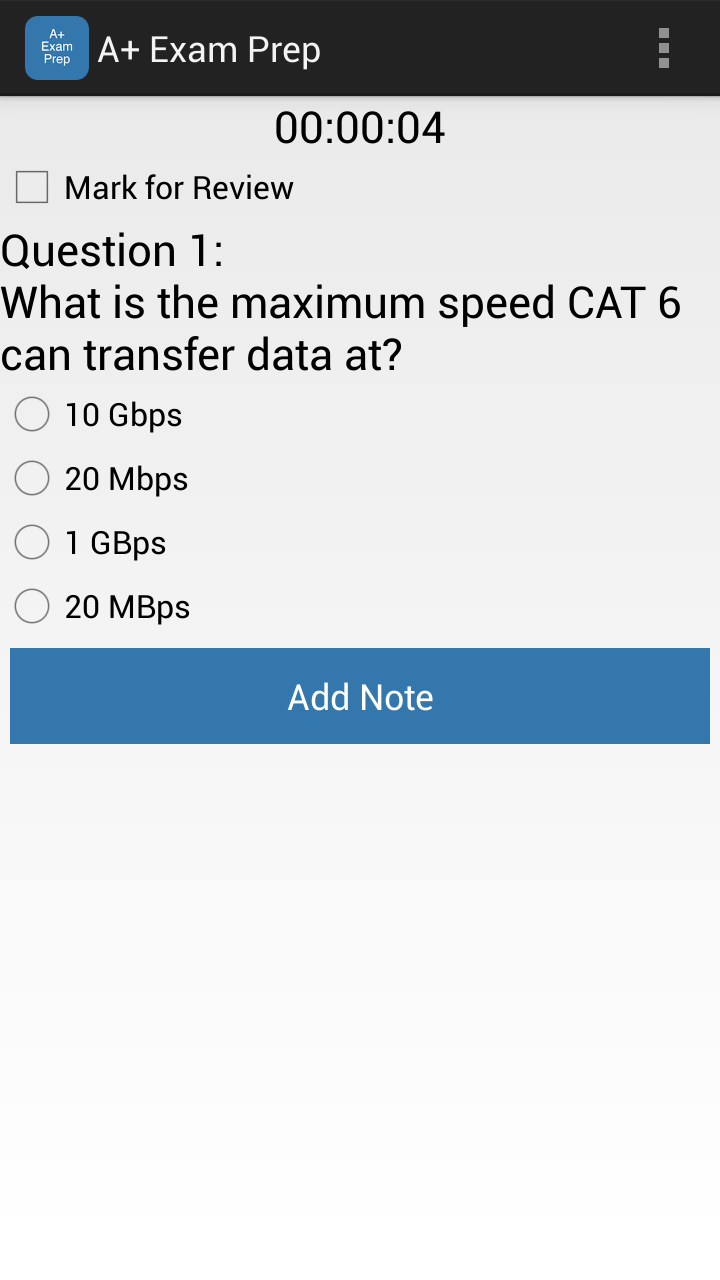Select the 10 Gbps answer option
Image resolution: width=720 pixels, height=1280 pixels.
[x=31, y=414]
